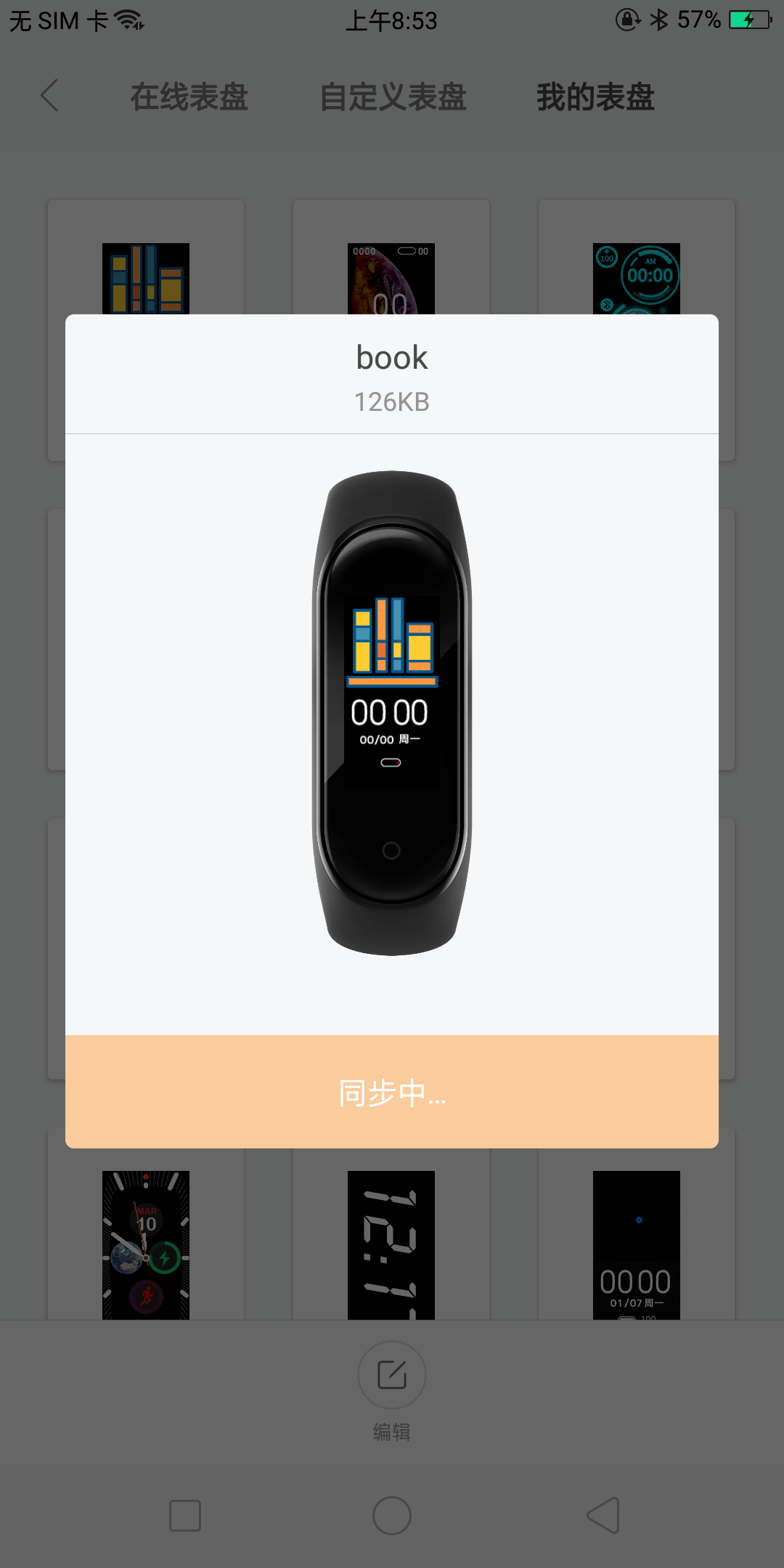Go back using the top-left arrow

click(x=49, y=96)
